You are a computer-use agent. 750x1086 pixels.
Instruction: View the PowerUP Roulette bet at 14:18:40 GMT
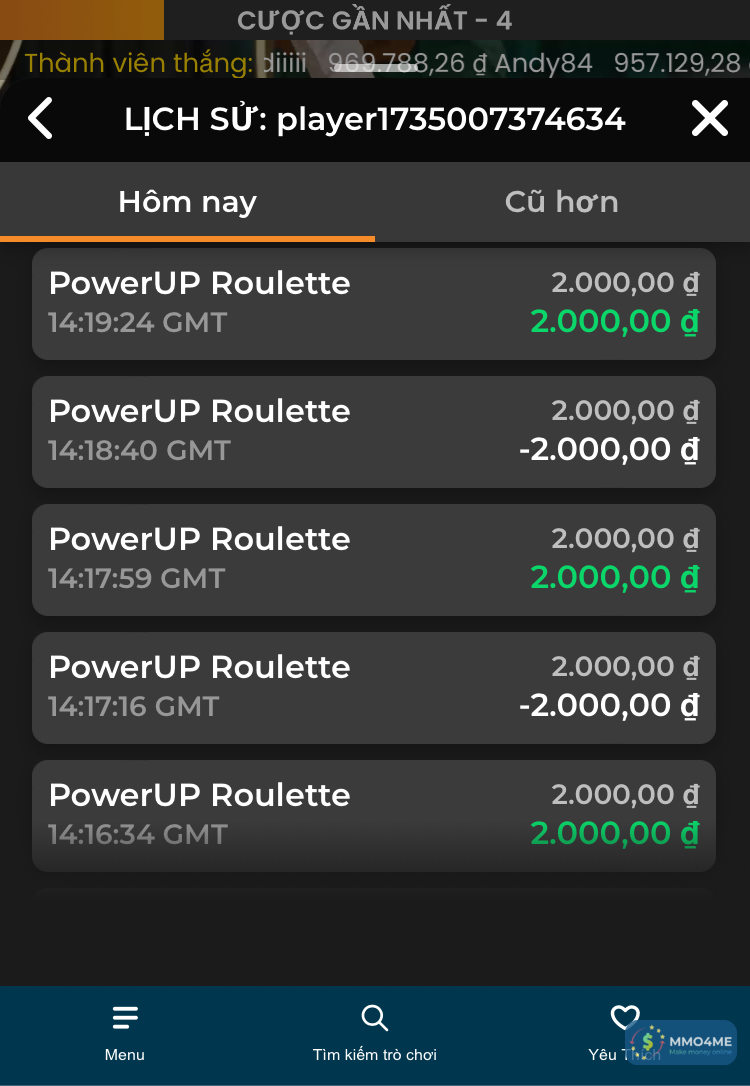tap(374, 432)
